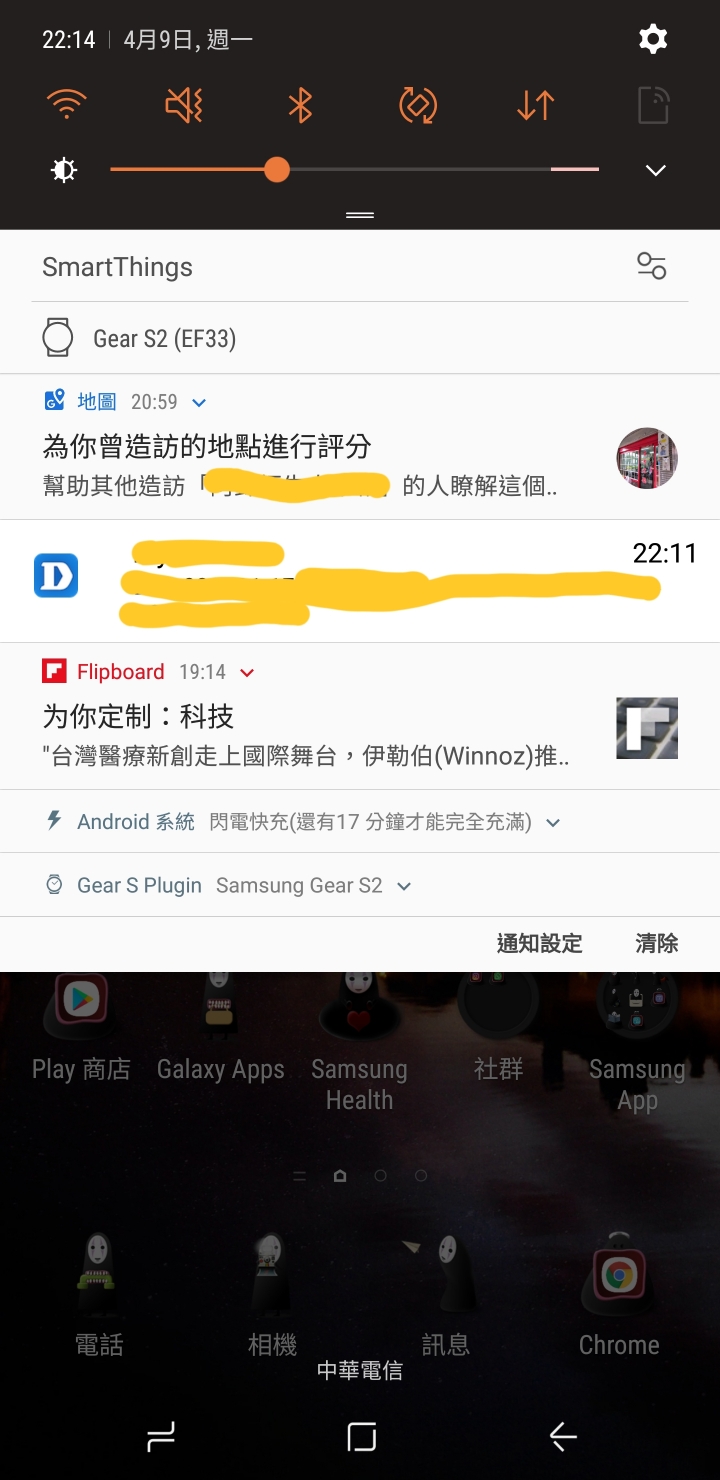Image resolution: width=720 pixels, height=1480 pixels.
Task: Open 通知設定 notification settings
Action: (539, 943)
